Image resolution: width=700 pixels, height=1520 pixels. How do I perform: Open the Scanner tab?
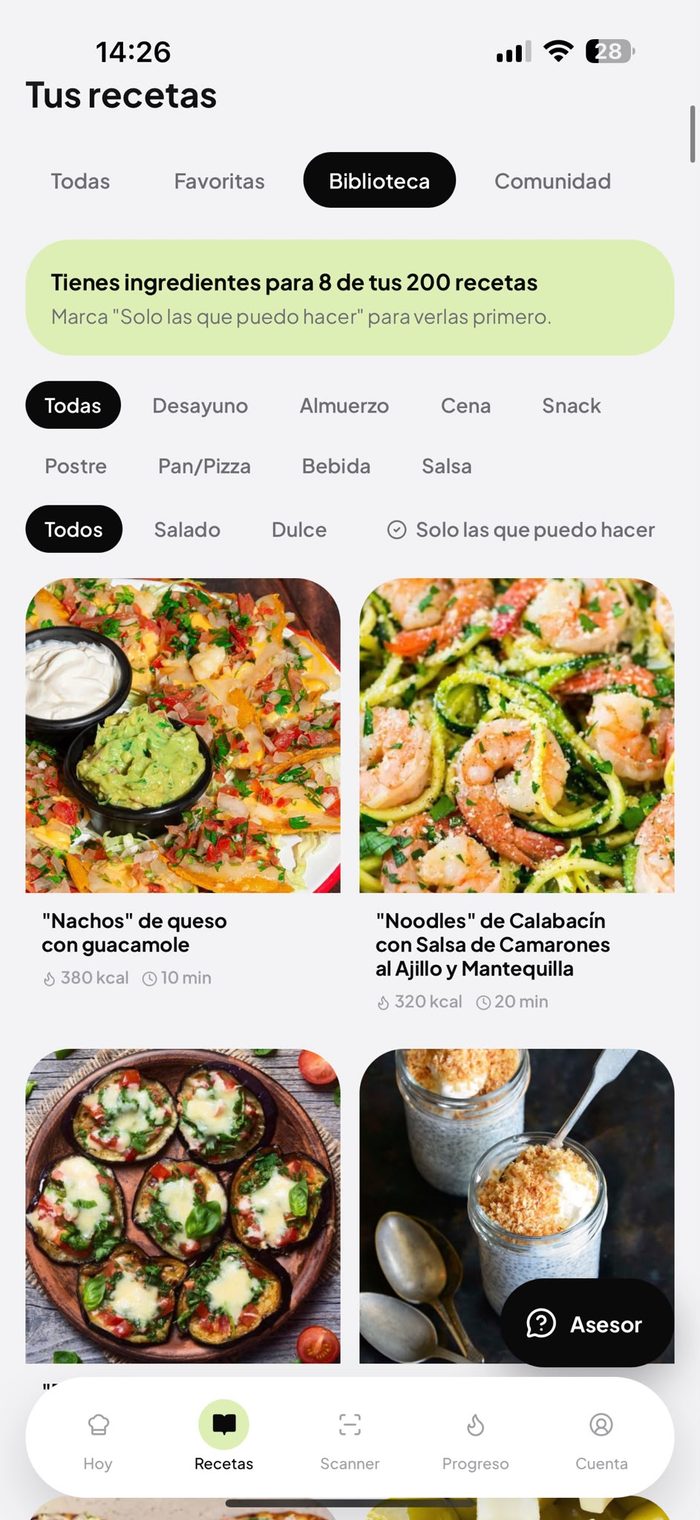click(x=349, y=1440)
